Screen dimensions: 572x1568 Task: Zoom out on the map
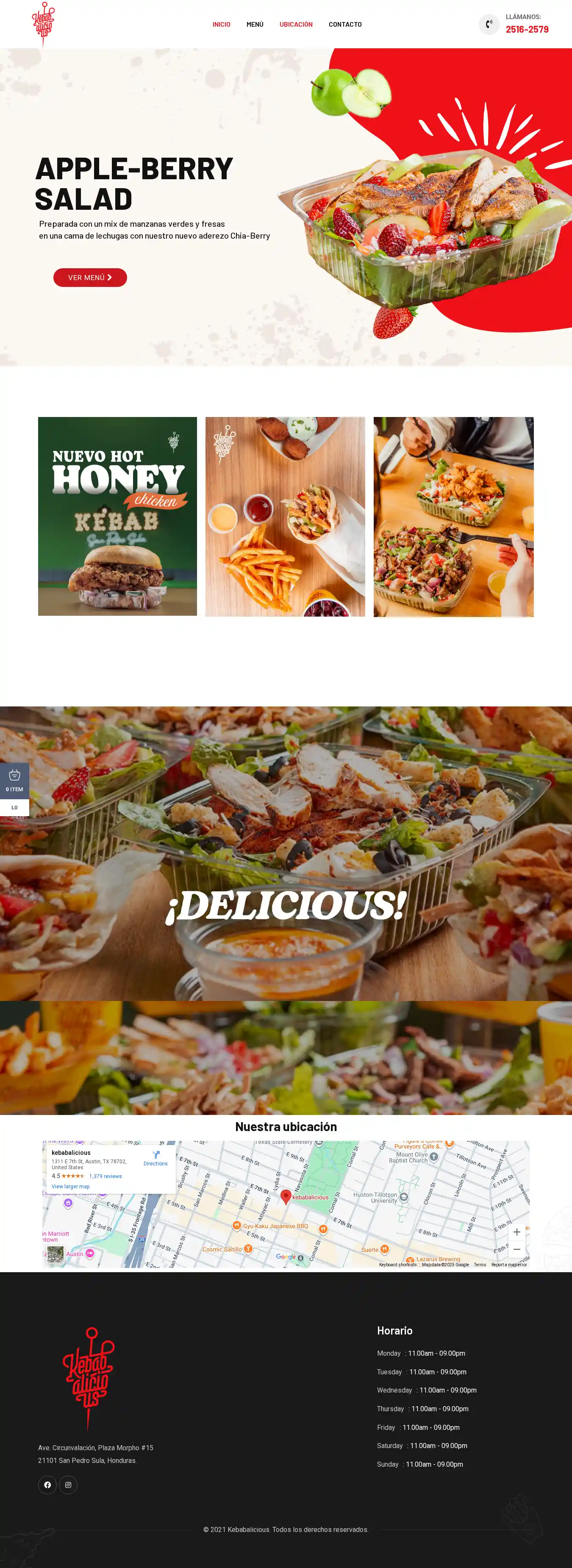pyautogui.click(x=516, y=1249)
